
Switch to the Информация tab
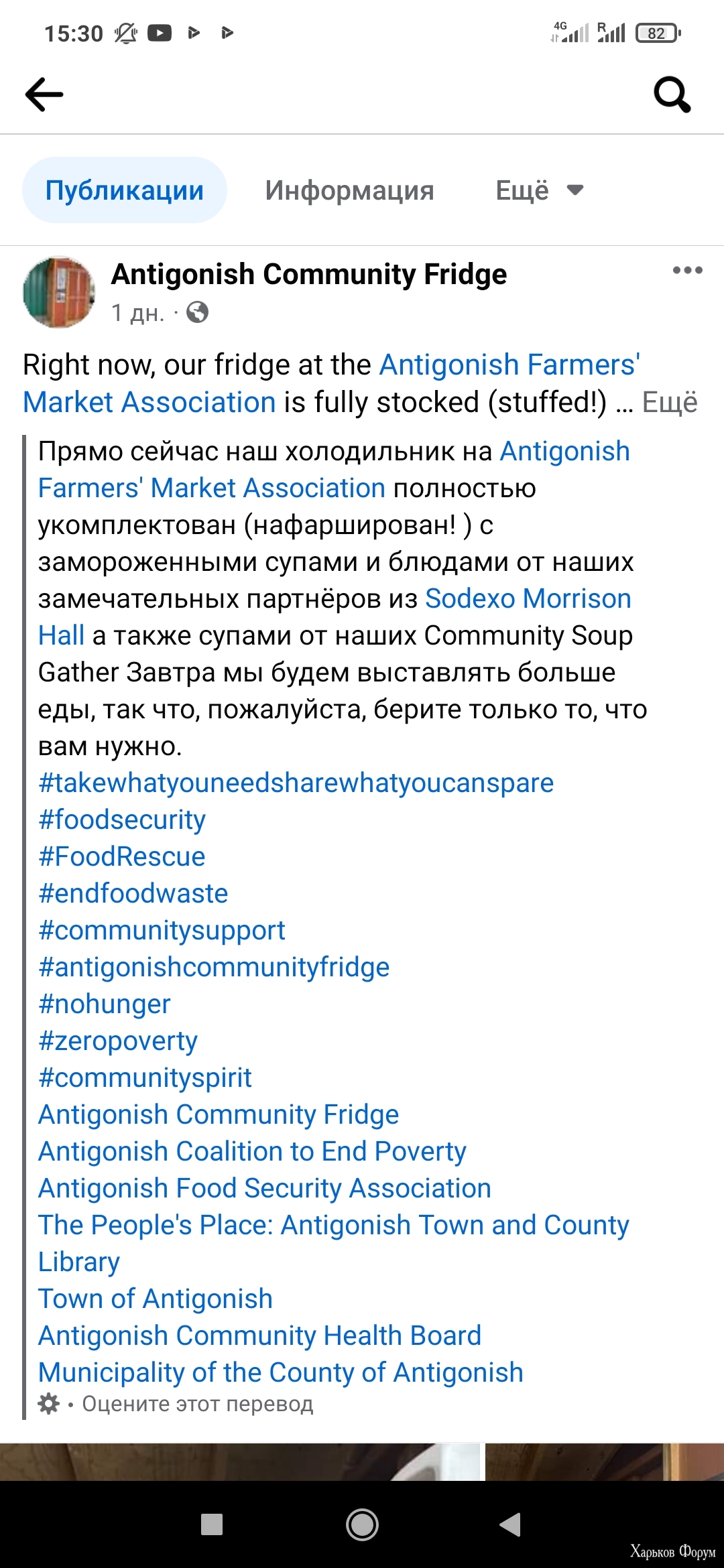(x=349, y=190)
